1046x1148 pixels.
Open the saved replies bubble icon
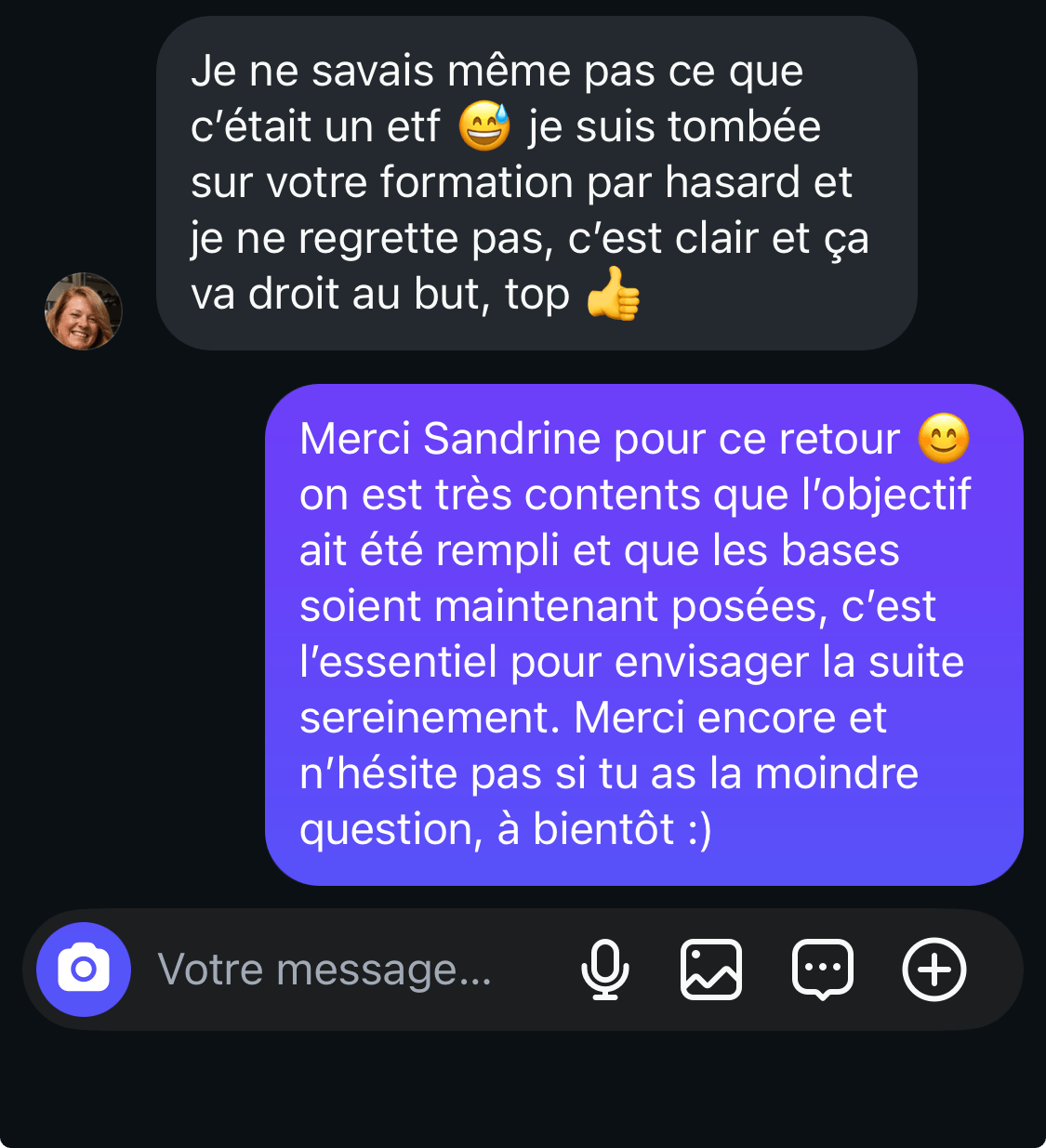823,970
